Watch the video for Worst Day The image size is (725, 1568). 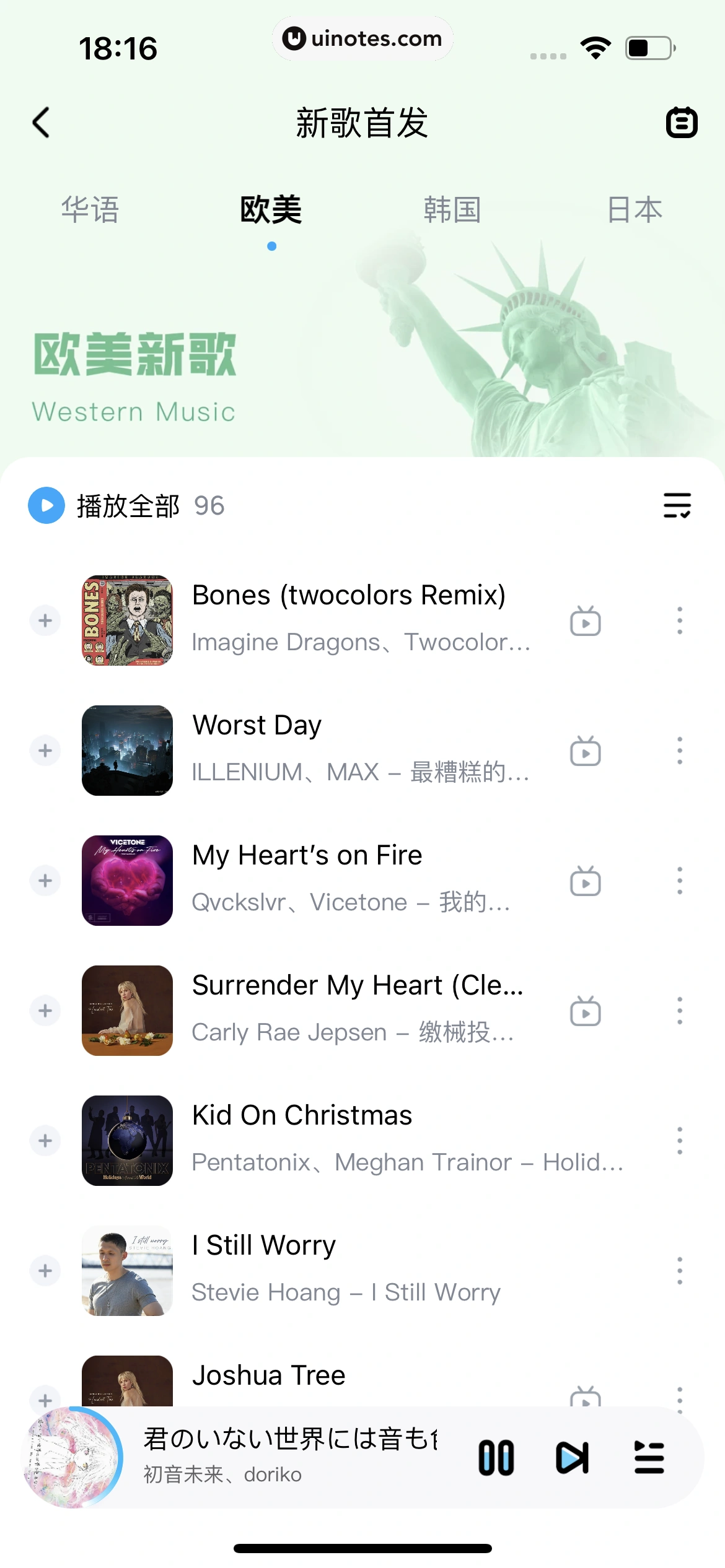[x=586, y=751]
